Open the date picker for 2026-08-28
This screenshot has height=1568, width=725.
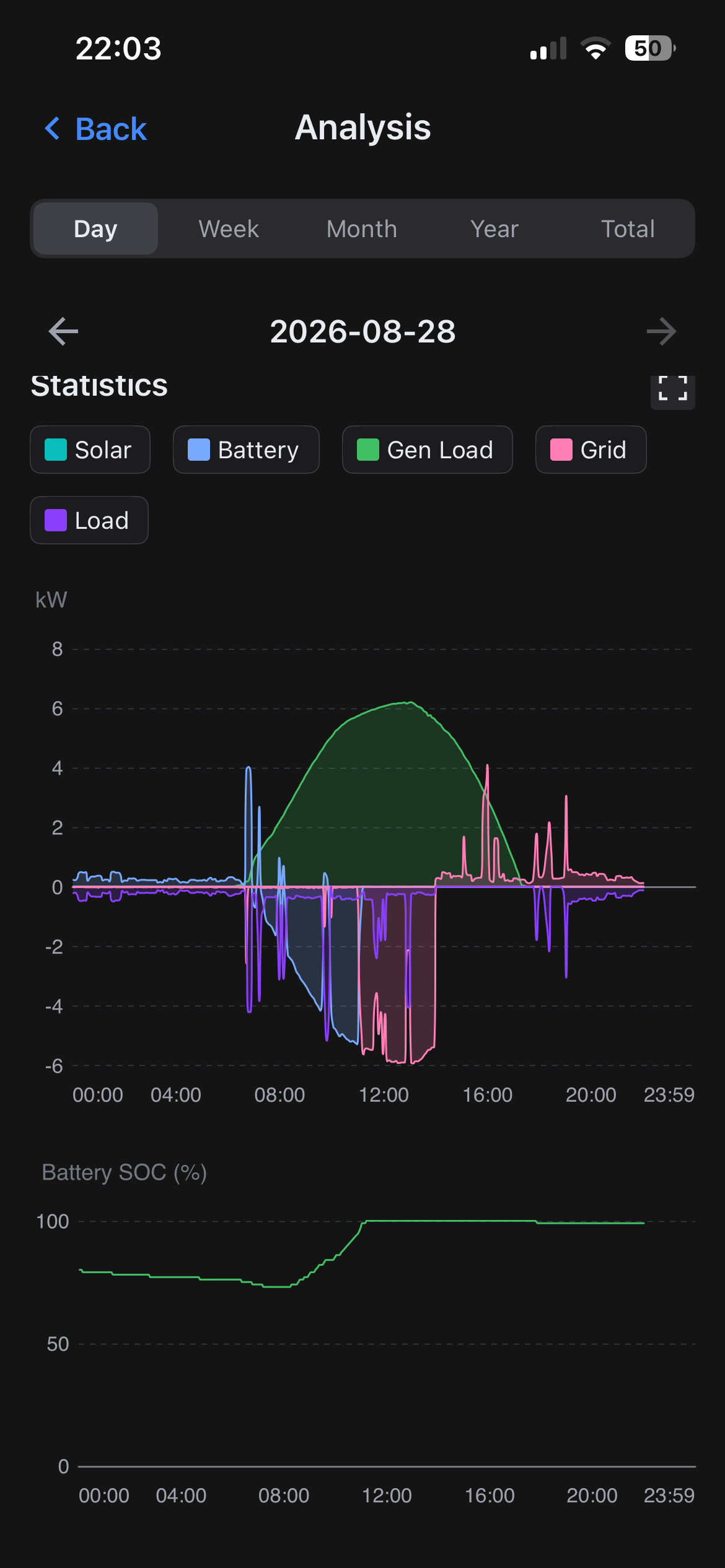362,331
